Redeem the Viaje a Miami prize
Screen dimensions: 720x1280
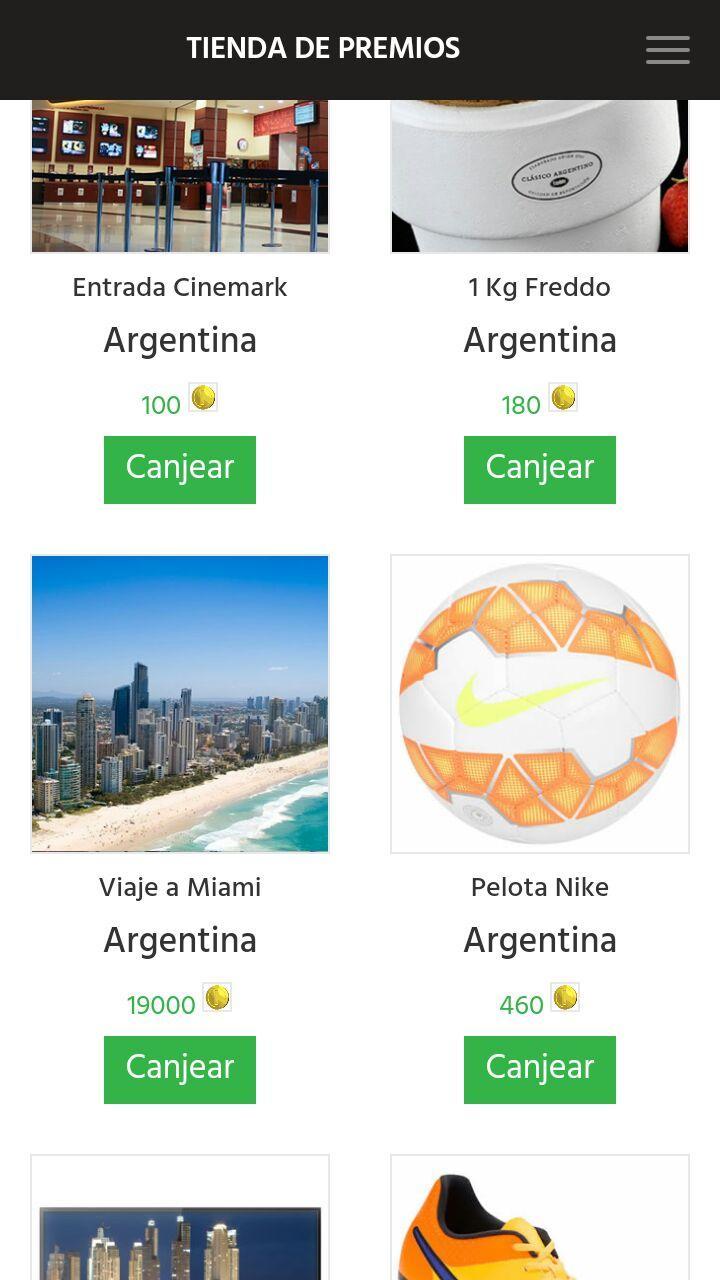point(180,1069)
